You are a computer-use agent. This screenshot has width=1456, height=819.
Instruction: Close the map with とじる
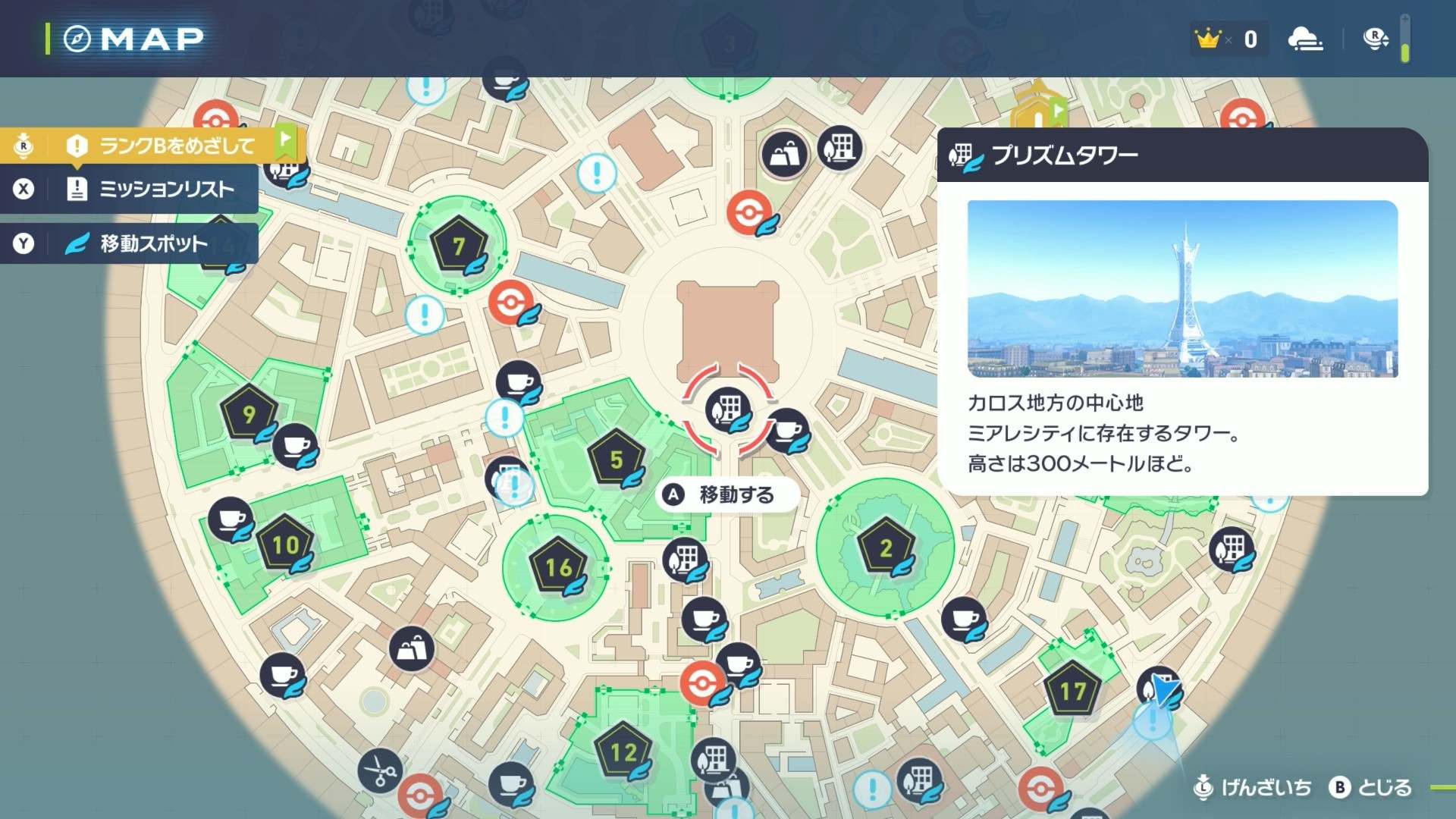click(1371, 788)
